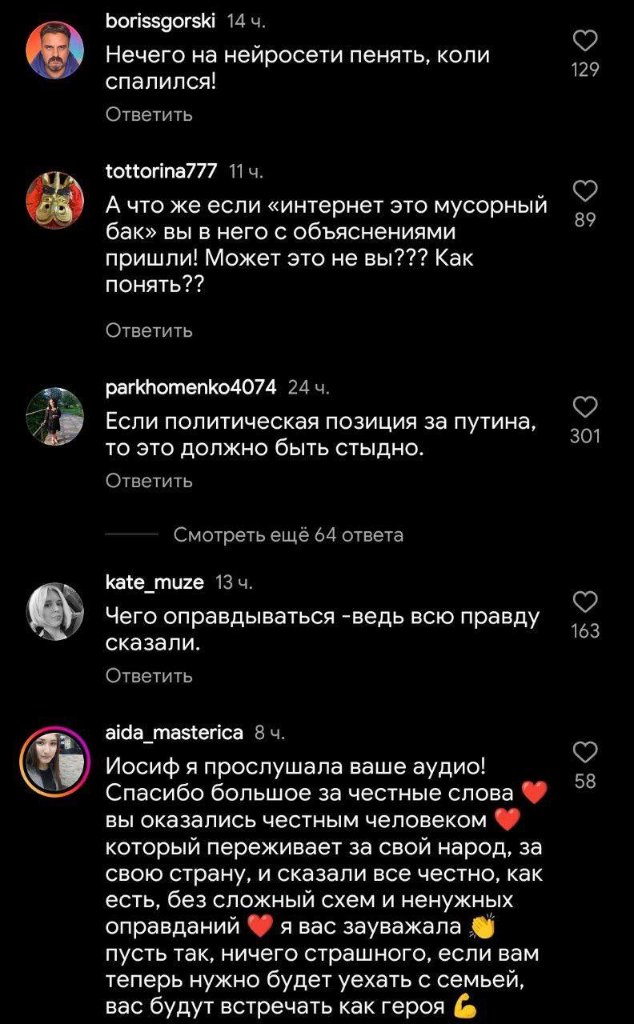The width and height of the screenshot is (634, 1024).
Task: Open kate_muze's profile photo
Action: (54, 611)
